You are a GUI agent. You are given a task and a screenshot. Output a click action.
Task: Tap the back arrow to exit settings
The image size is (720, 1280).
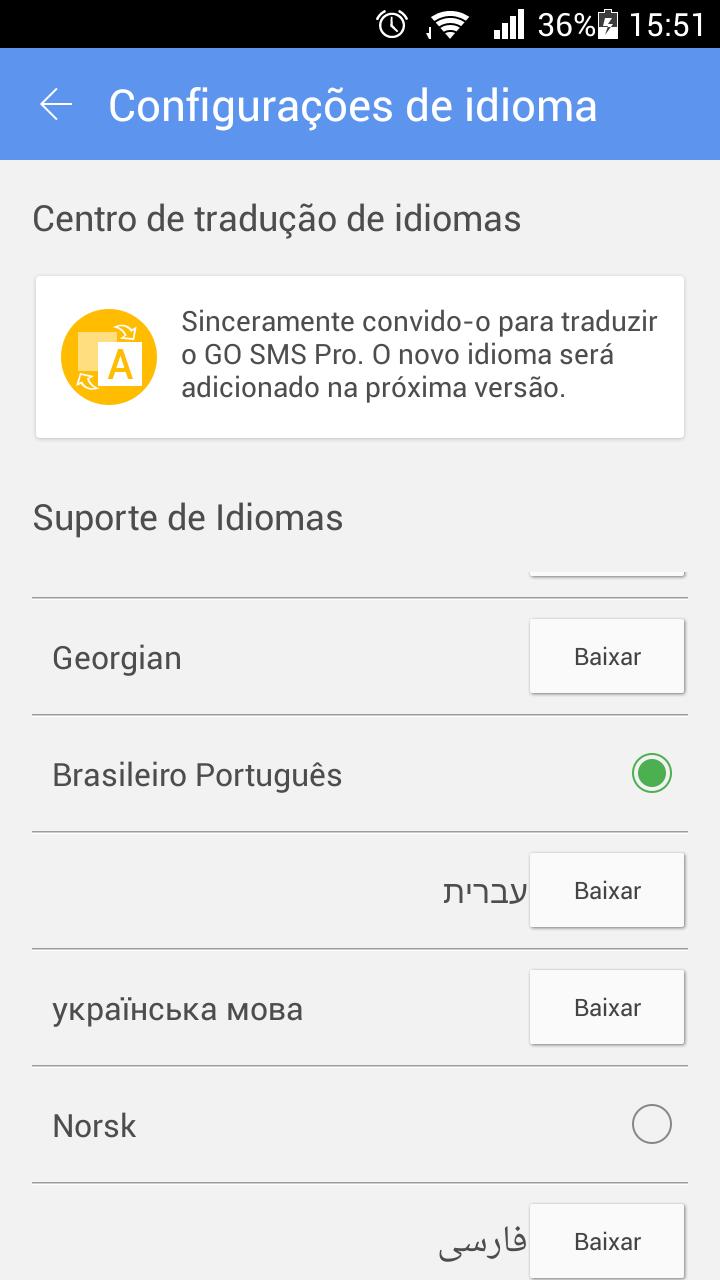(x=57, y=103)
